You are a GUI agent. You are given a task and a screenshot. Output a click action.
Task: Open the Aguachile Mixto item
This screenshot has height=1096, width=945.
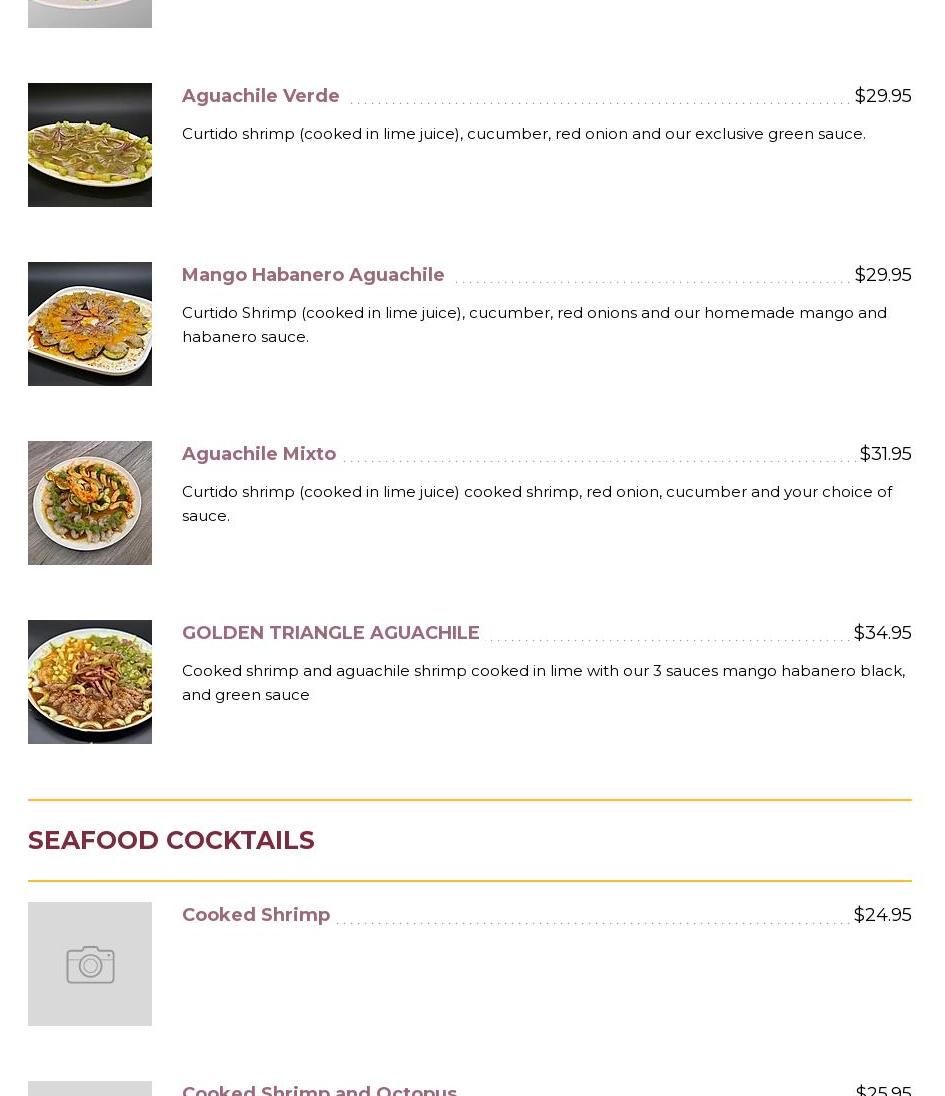pyautogui.click(x=259, y=454)
